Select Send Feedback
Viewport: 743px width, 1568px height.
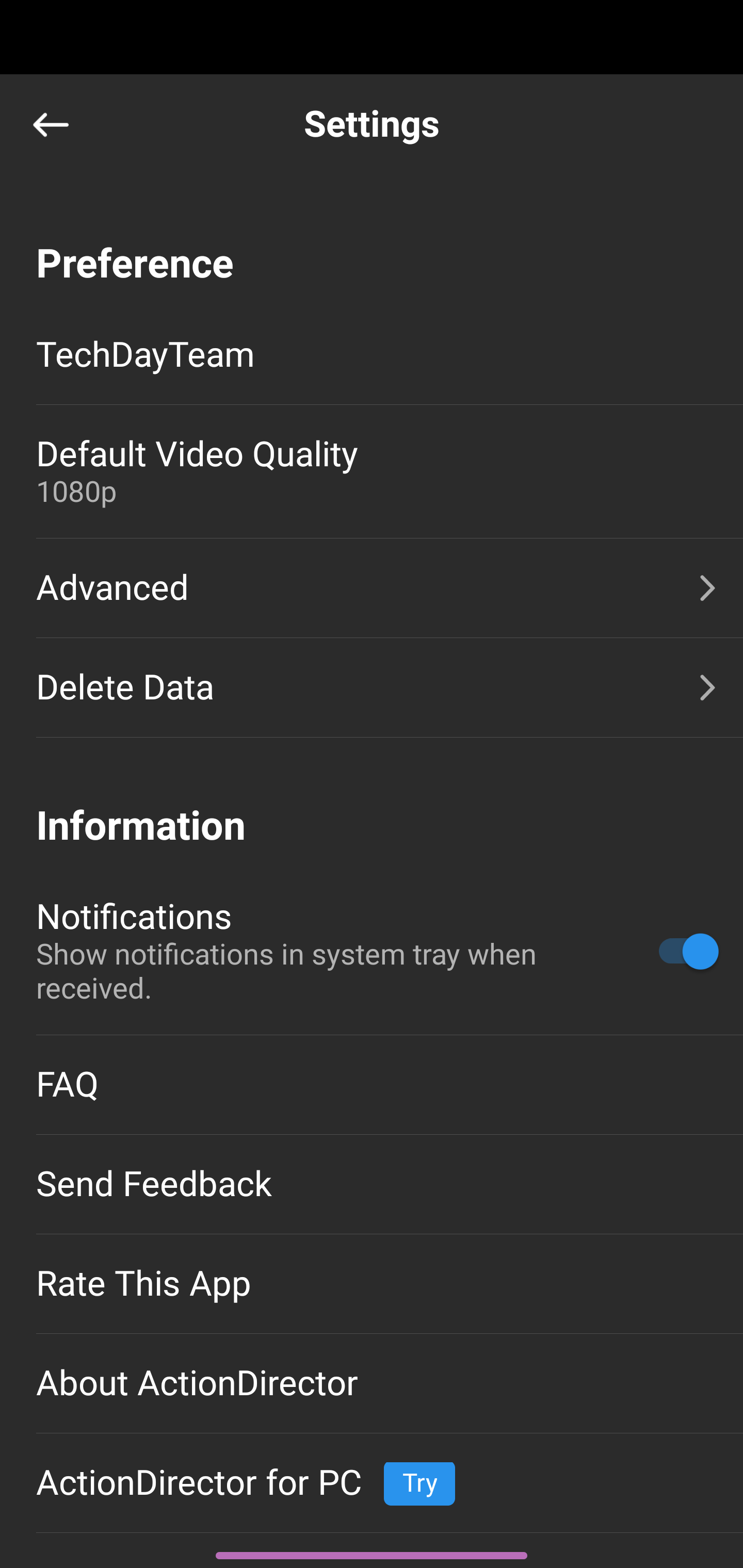372,1185
